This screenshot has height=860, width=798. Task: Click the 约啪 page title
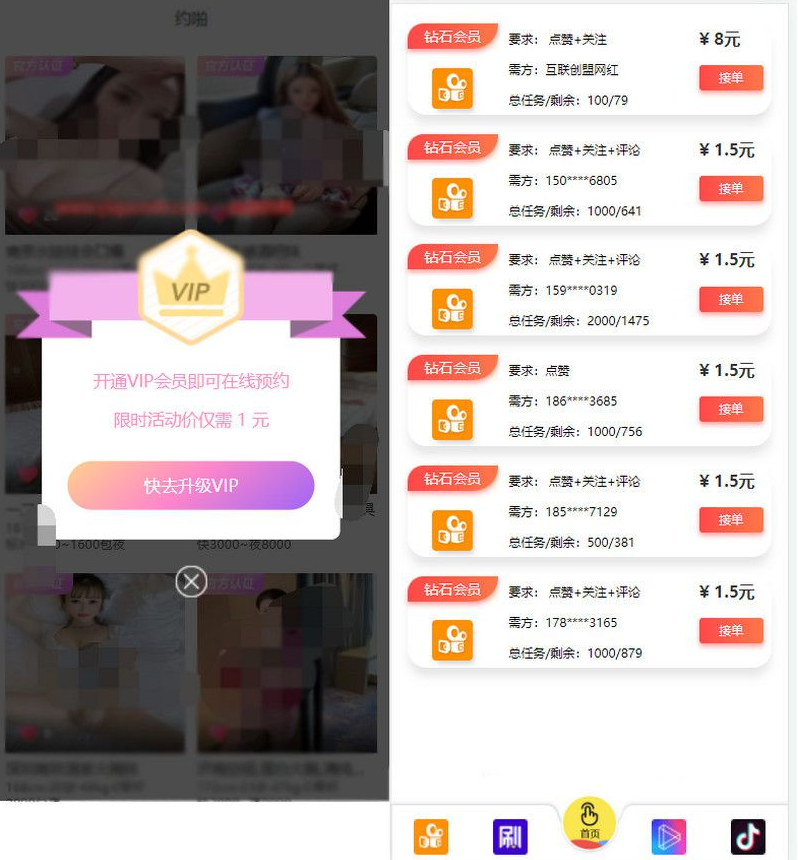point(192,18)
